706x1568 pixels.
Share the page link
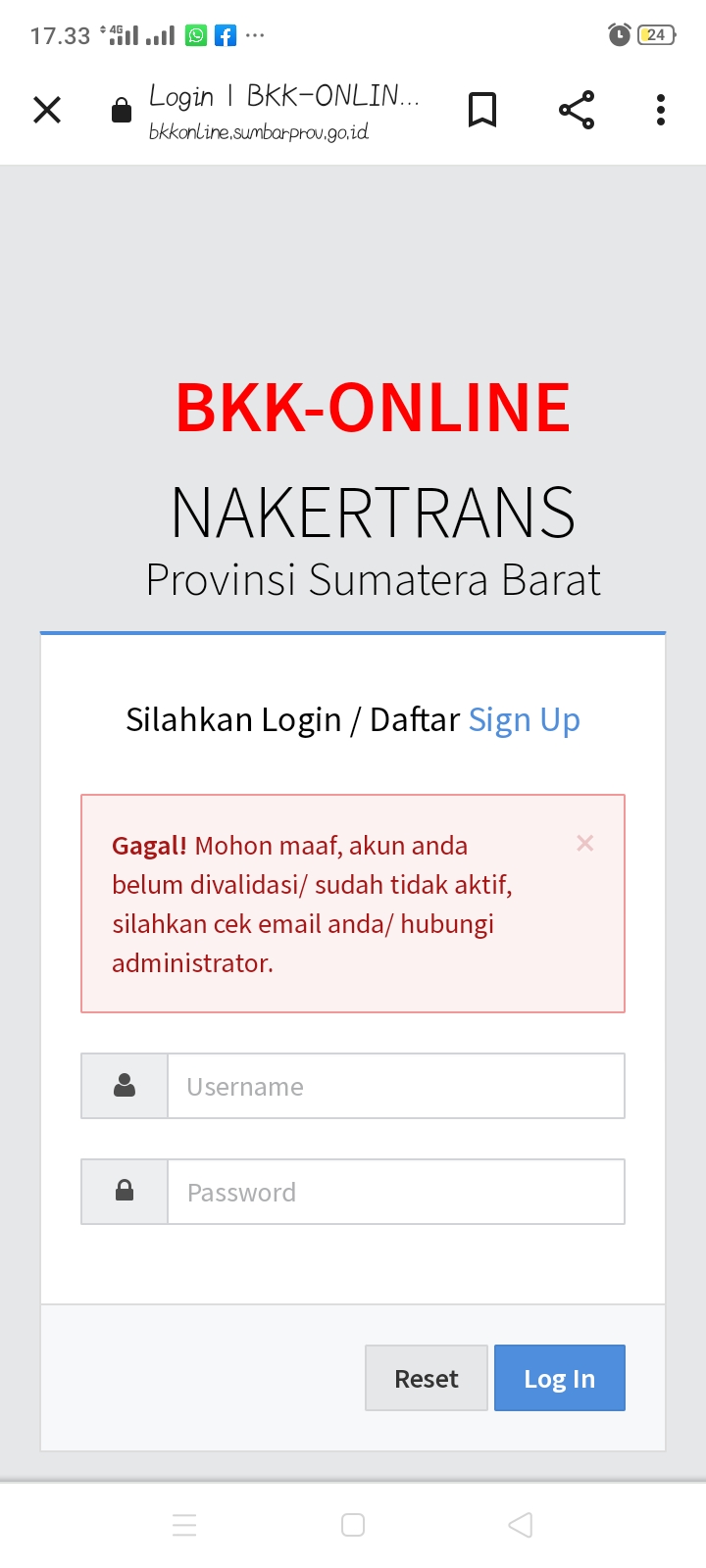click(577, 110)
